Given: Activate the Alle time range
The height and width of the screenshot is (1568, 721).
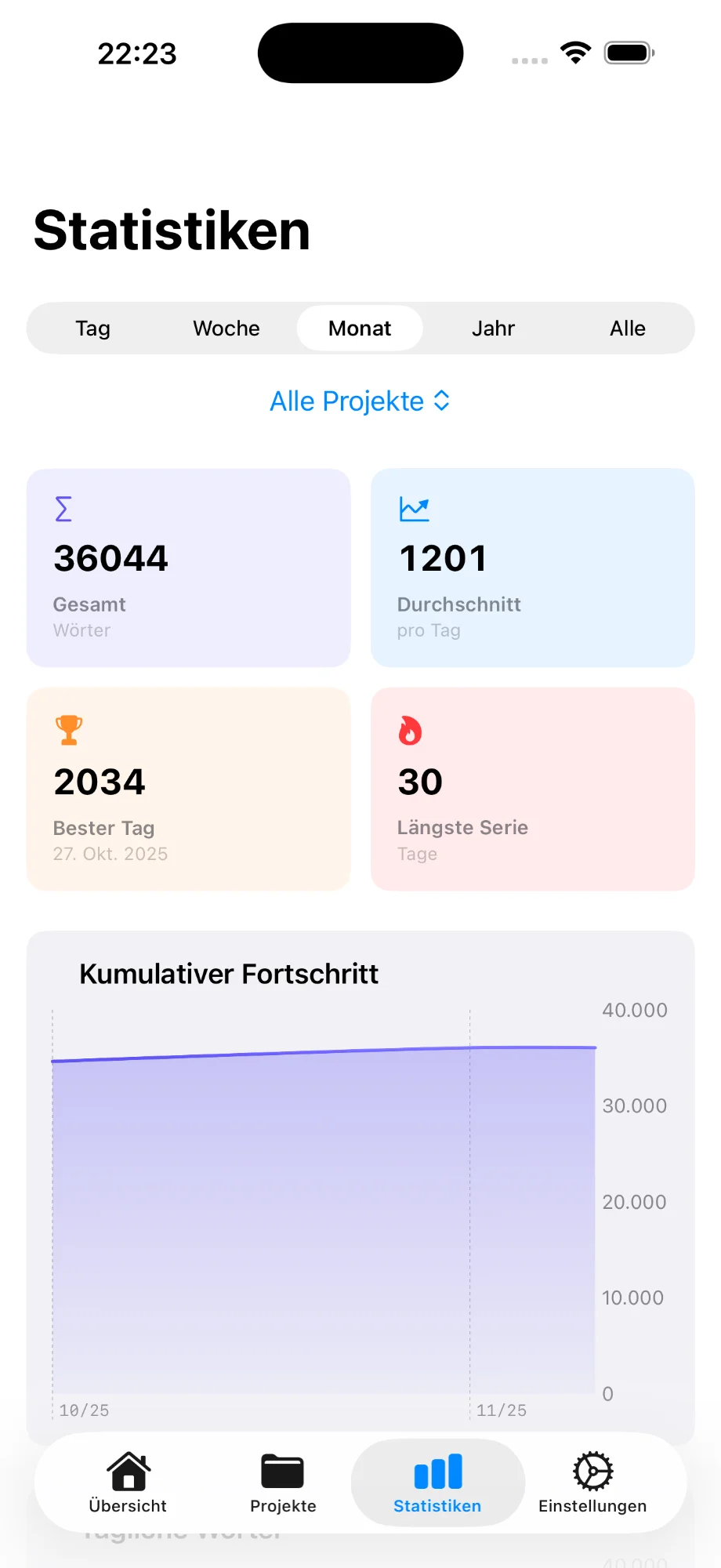Looking at the screenshot, I should tap(627, 328).
